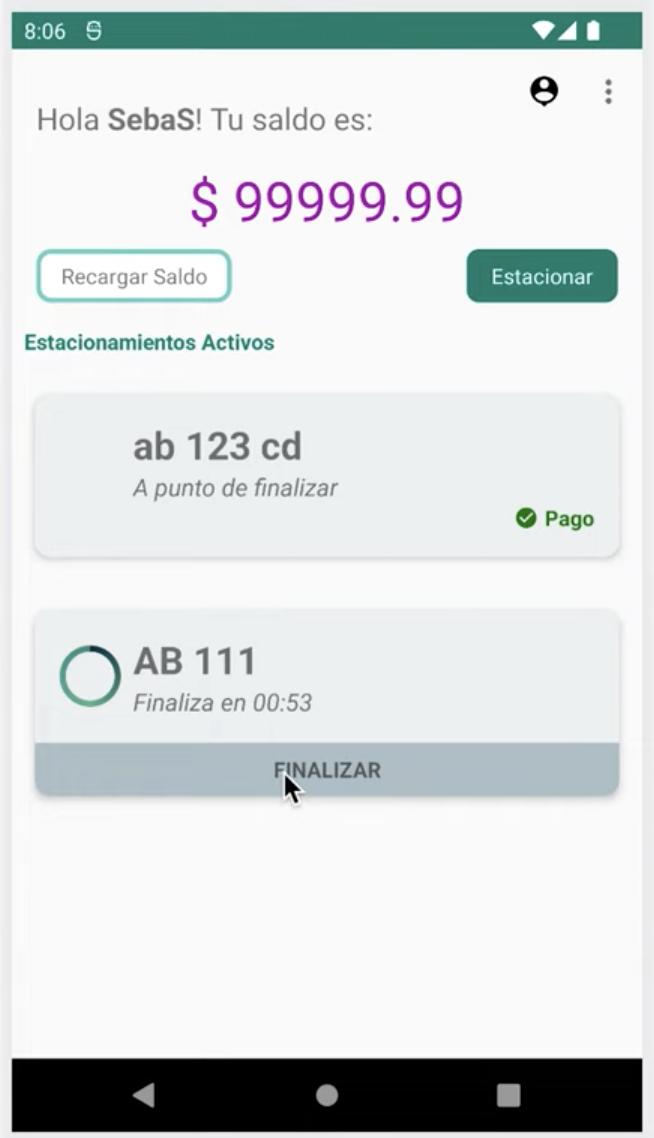Image resolution: width=654 pixels, height=1138 pixels.
Task: Open the three-dot overflow menu
Action: [608, 92]
